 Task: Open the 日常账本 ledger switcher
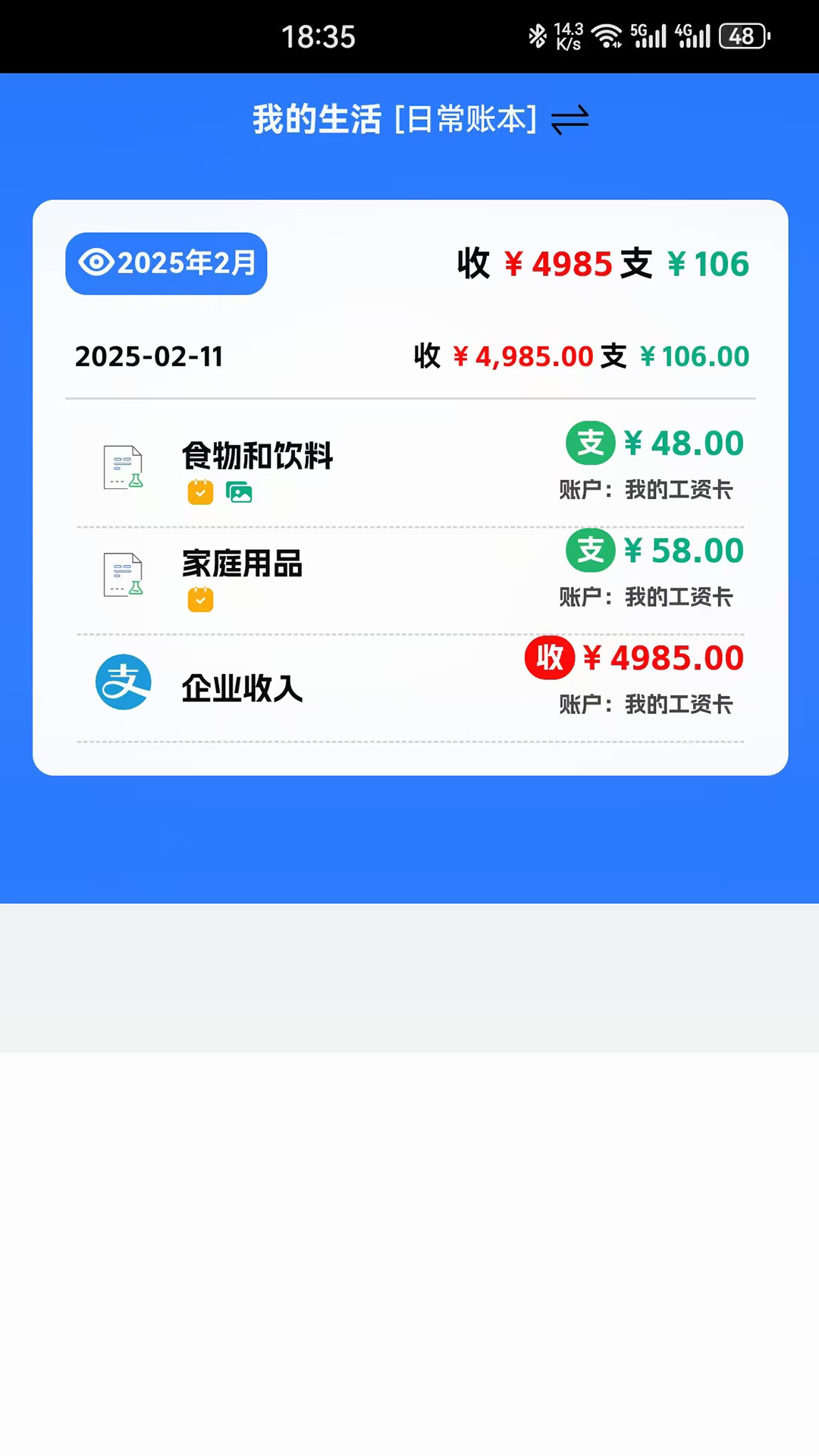[466, 120]
